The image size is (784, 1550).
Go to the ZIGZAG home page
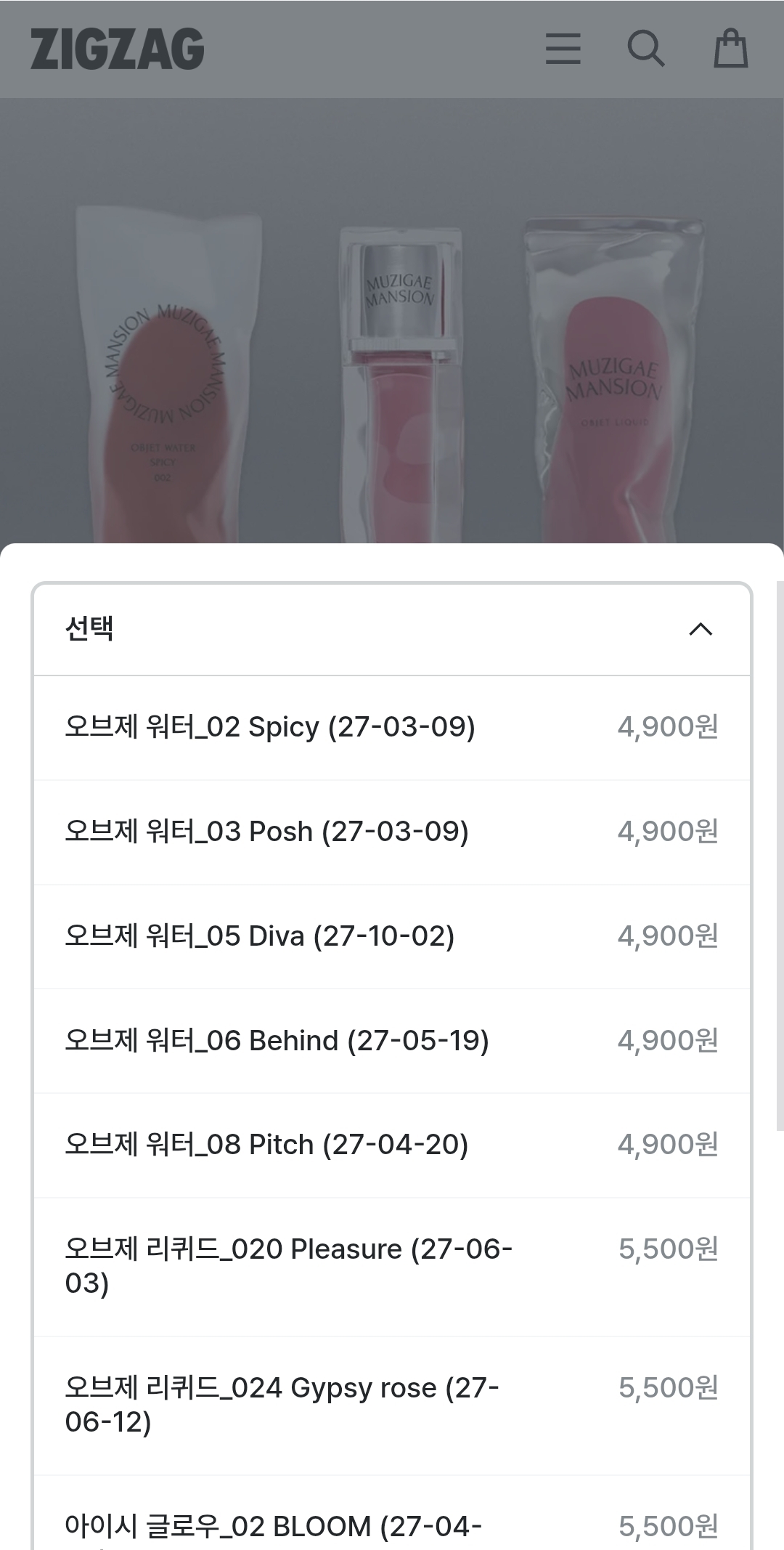117,49
